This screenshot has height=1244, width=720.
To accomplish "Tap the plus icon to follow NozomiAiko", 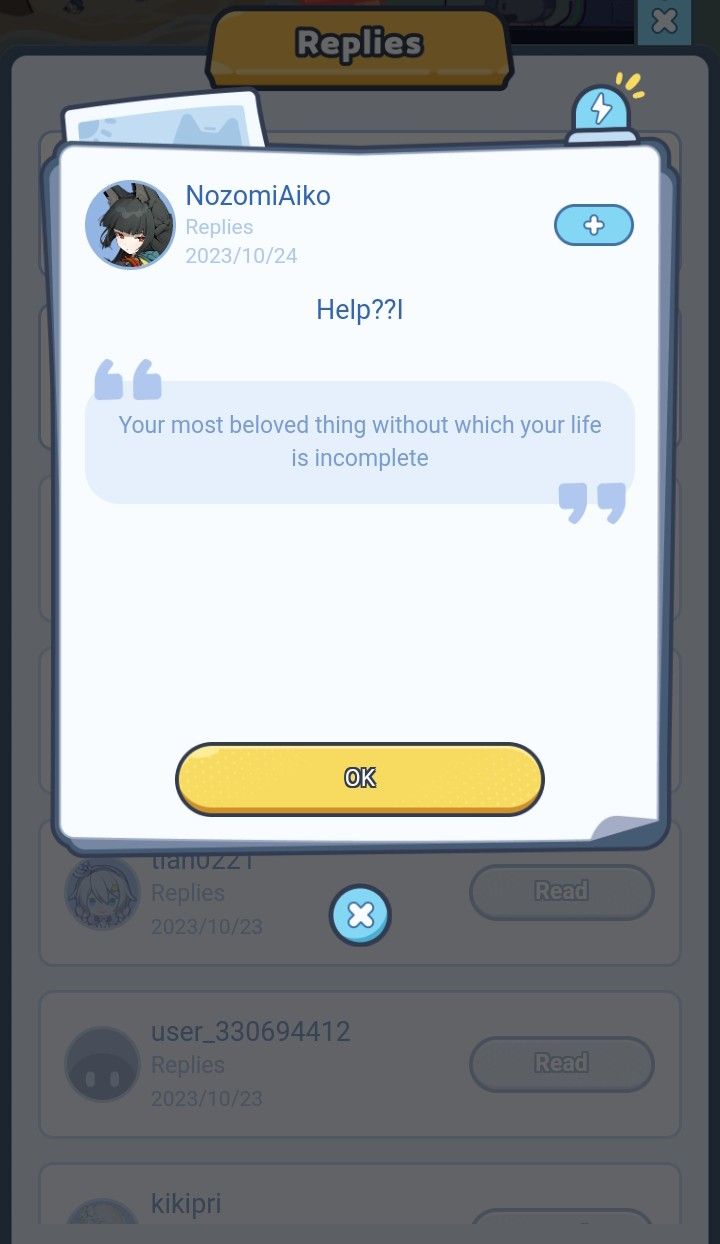I will [x=594, y=225].
